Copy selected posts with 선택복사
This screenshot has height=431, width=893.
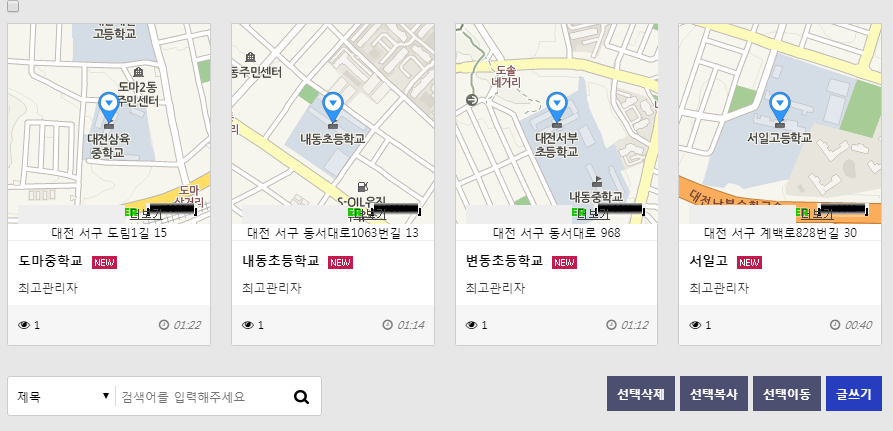(715, 394)
